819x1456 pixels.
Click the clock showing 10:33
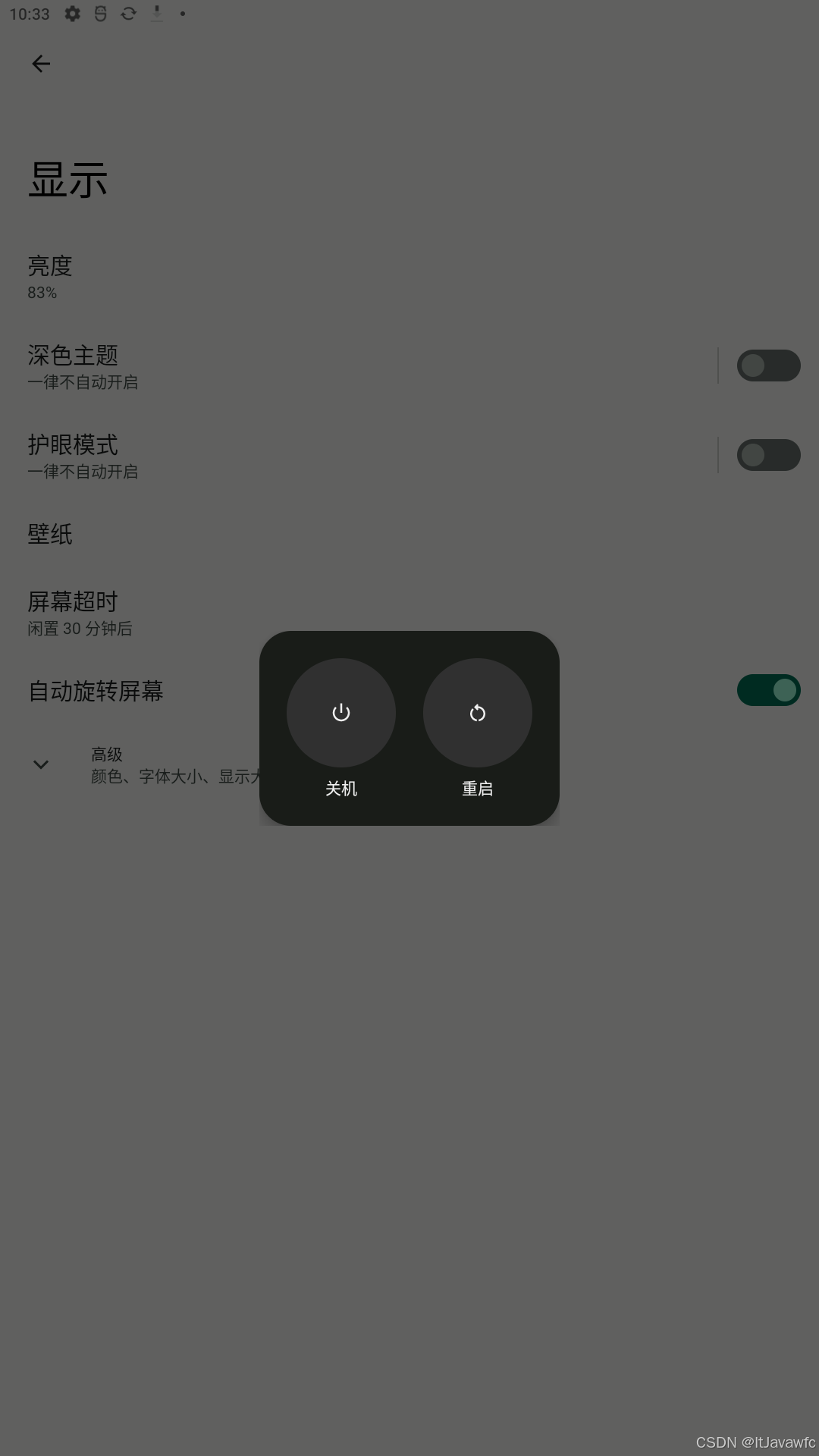point(31,13)
